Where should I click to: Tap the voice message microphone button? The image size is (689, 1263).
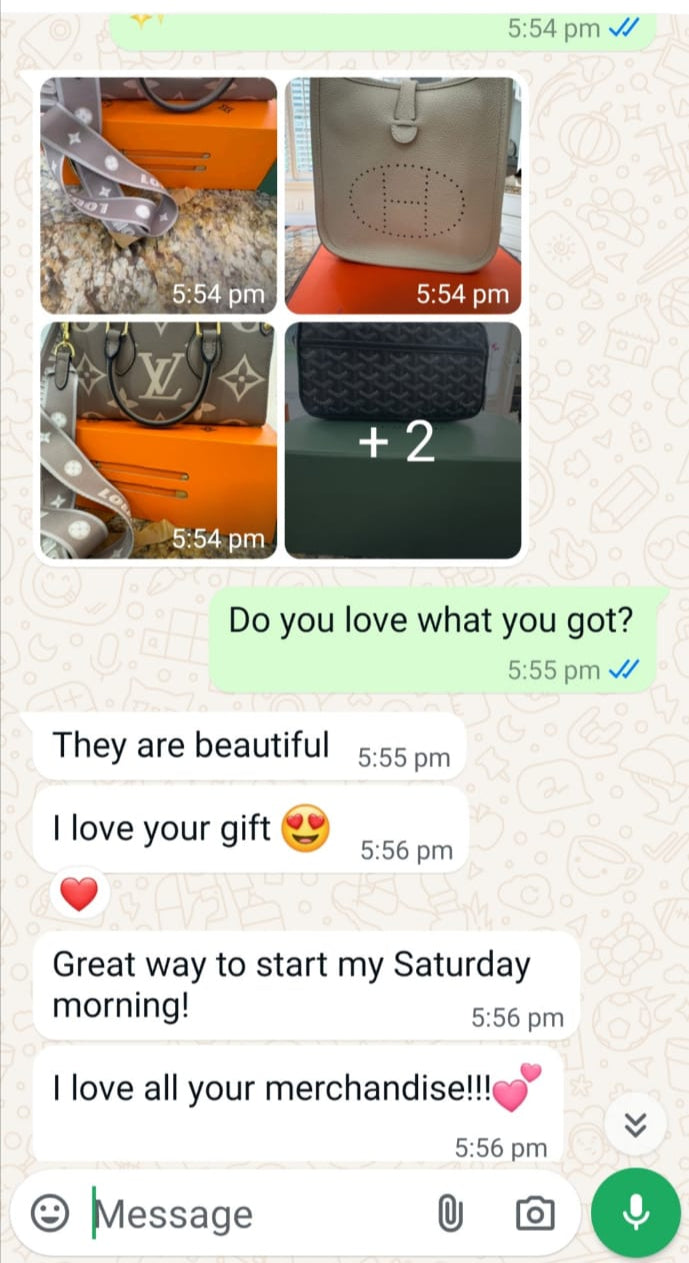coord(635,1213)
